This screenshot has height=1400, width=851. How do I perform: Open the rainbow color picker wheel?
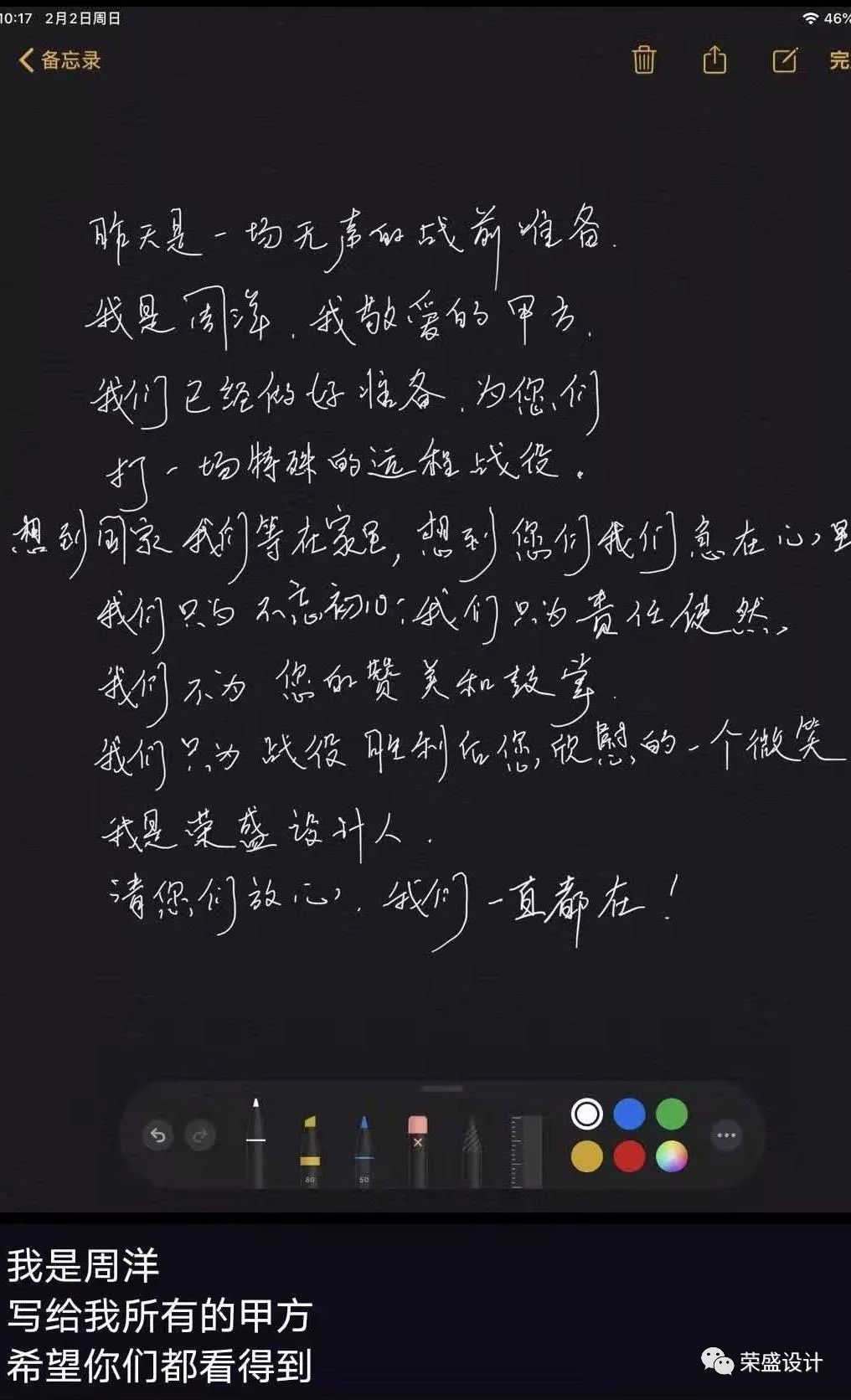[672, 1156]
